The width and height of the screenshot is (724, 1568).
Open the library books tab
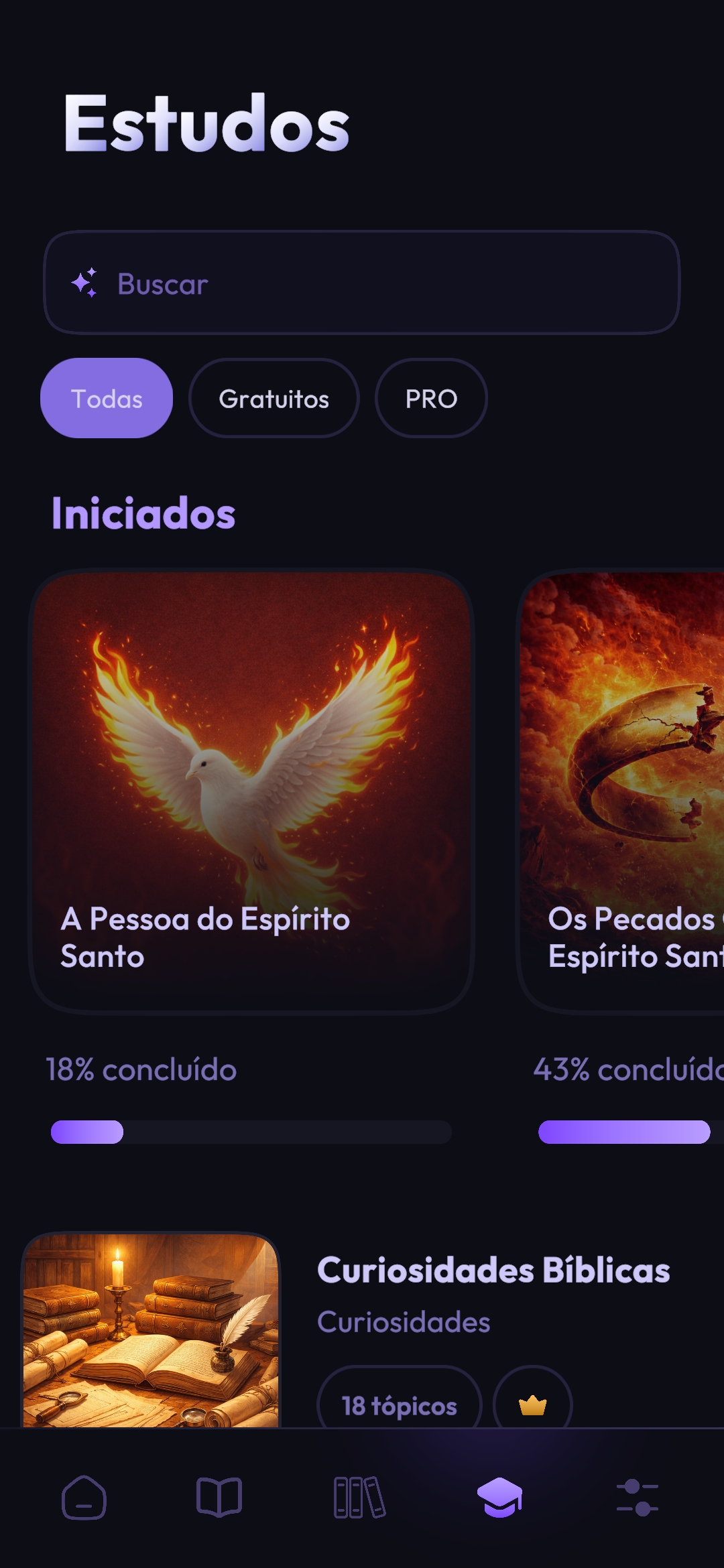[359, 1498]
